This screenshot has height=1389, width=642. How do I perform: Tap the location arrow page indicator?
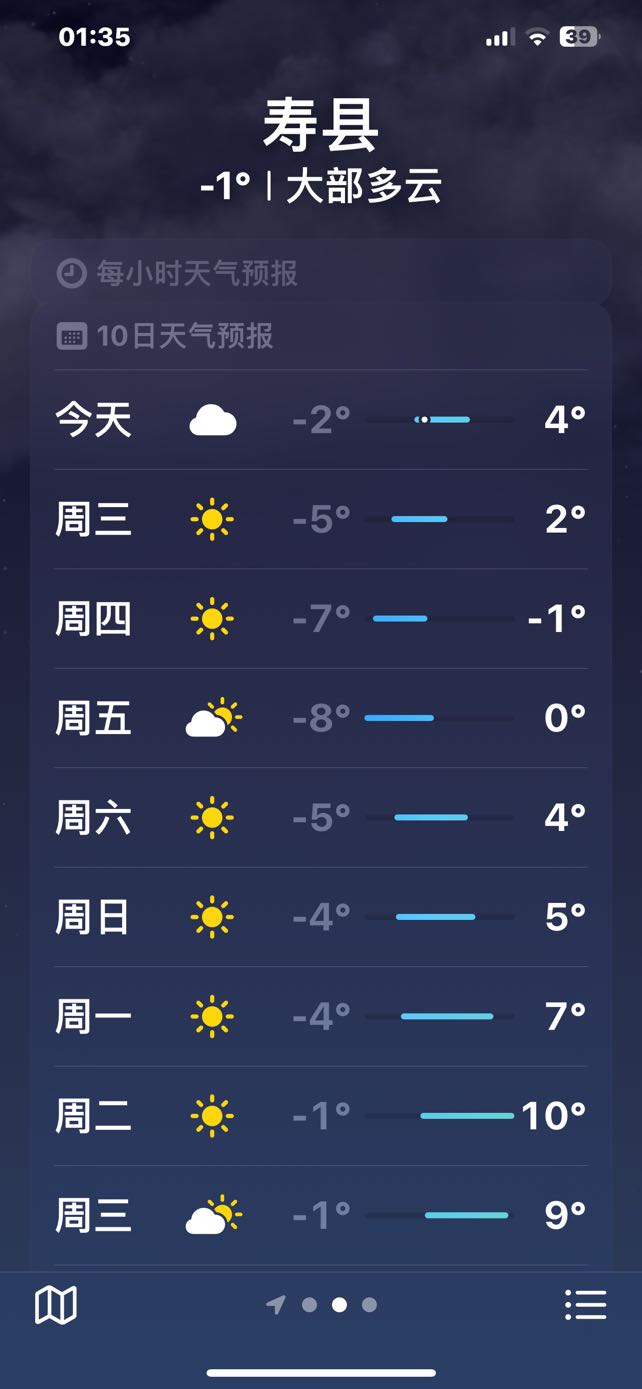point(276,1305)
